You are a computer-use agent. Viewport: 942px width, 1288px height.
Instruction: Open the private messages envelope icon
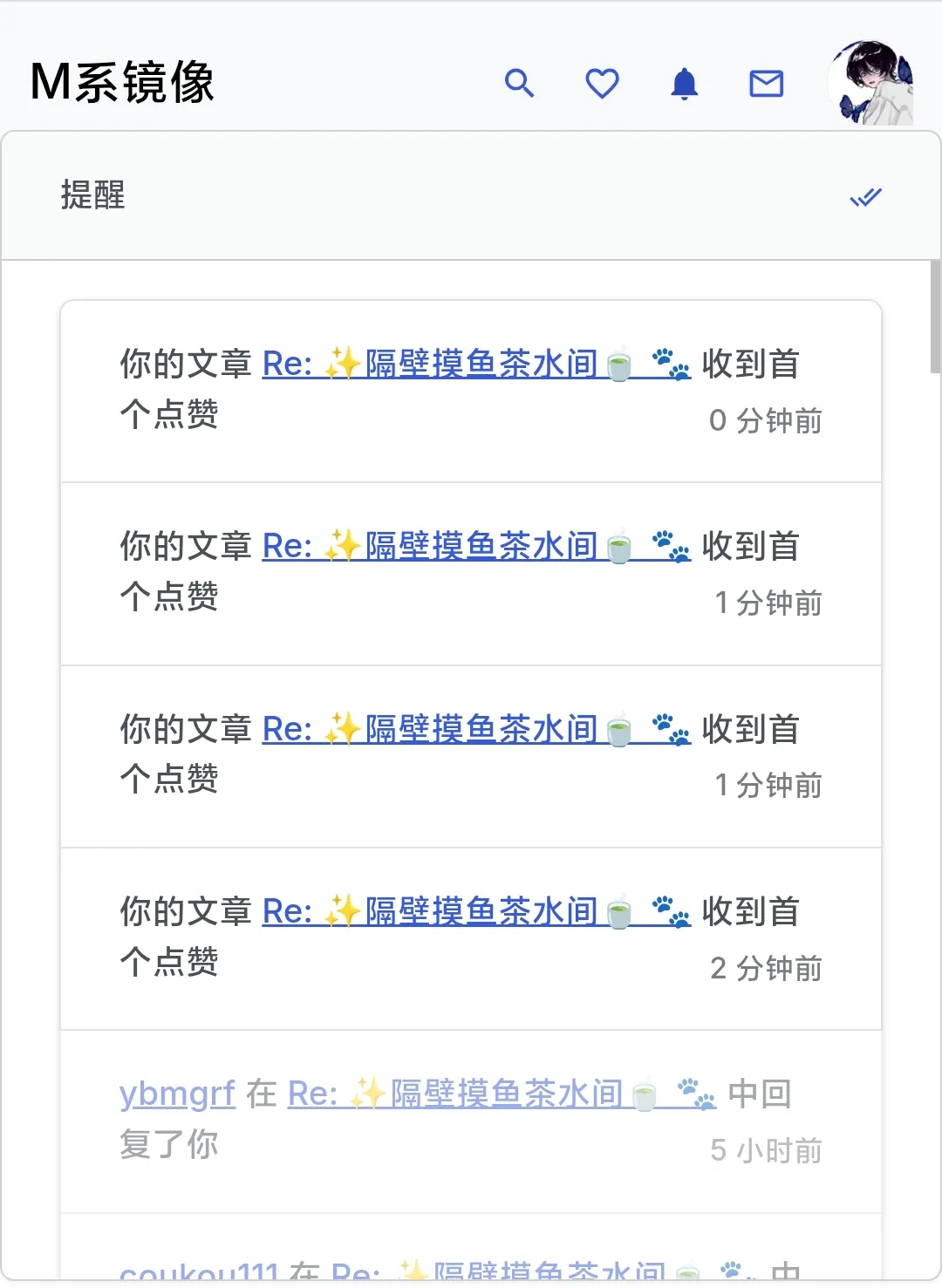(x=767, y=84)
